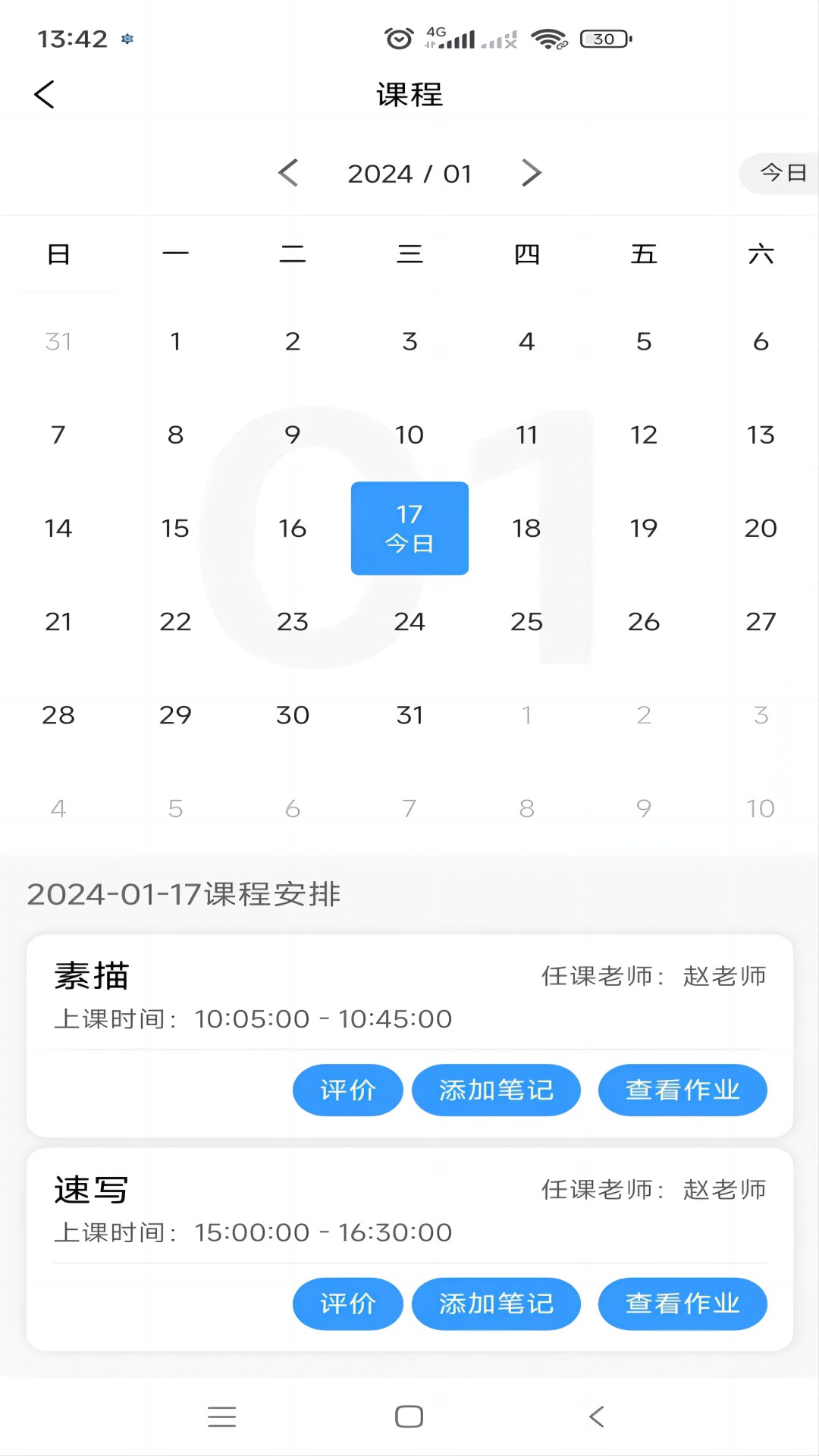Viewport: 819px width, 1456px height.
Task: Select January 24 on the calendar
Action: pyautogui.click(x=409, y=621)
